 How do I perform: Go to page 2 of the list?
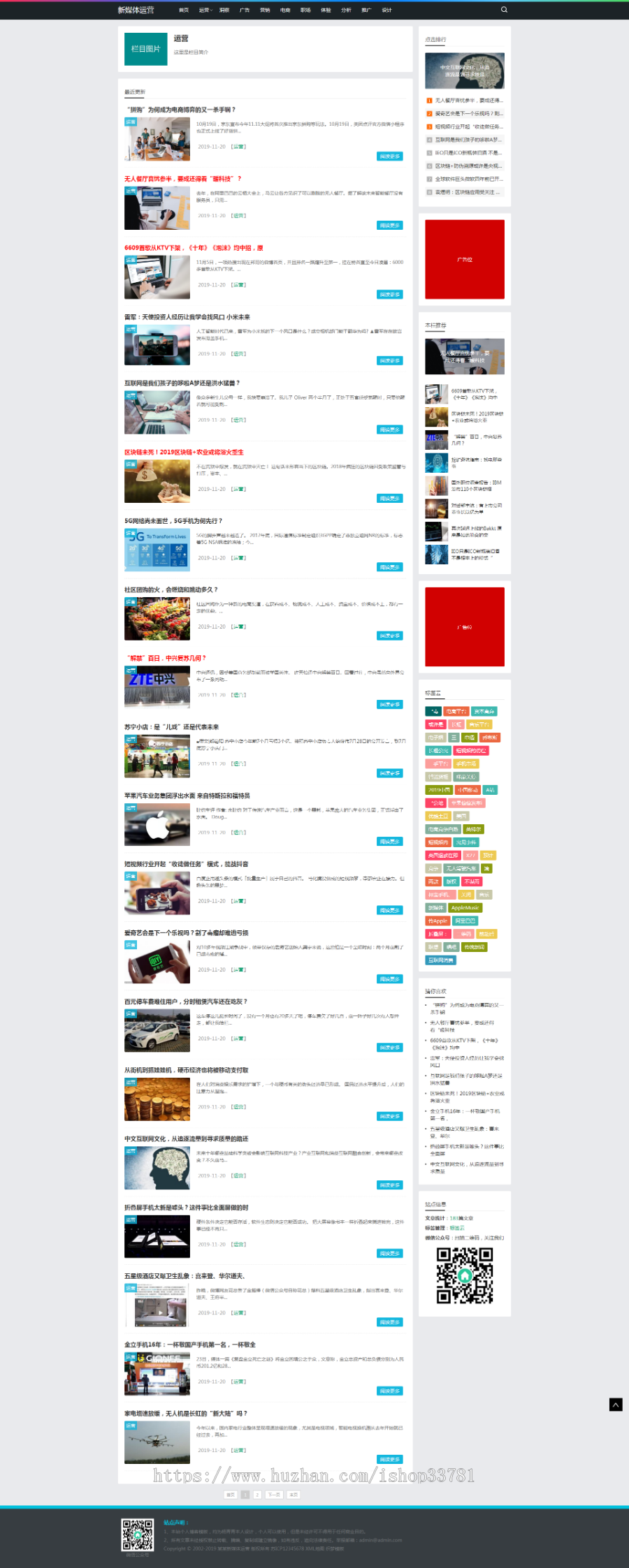[x=257, y=1495]
